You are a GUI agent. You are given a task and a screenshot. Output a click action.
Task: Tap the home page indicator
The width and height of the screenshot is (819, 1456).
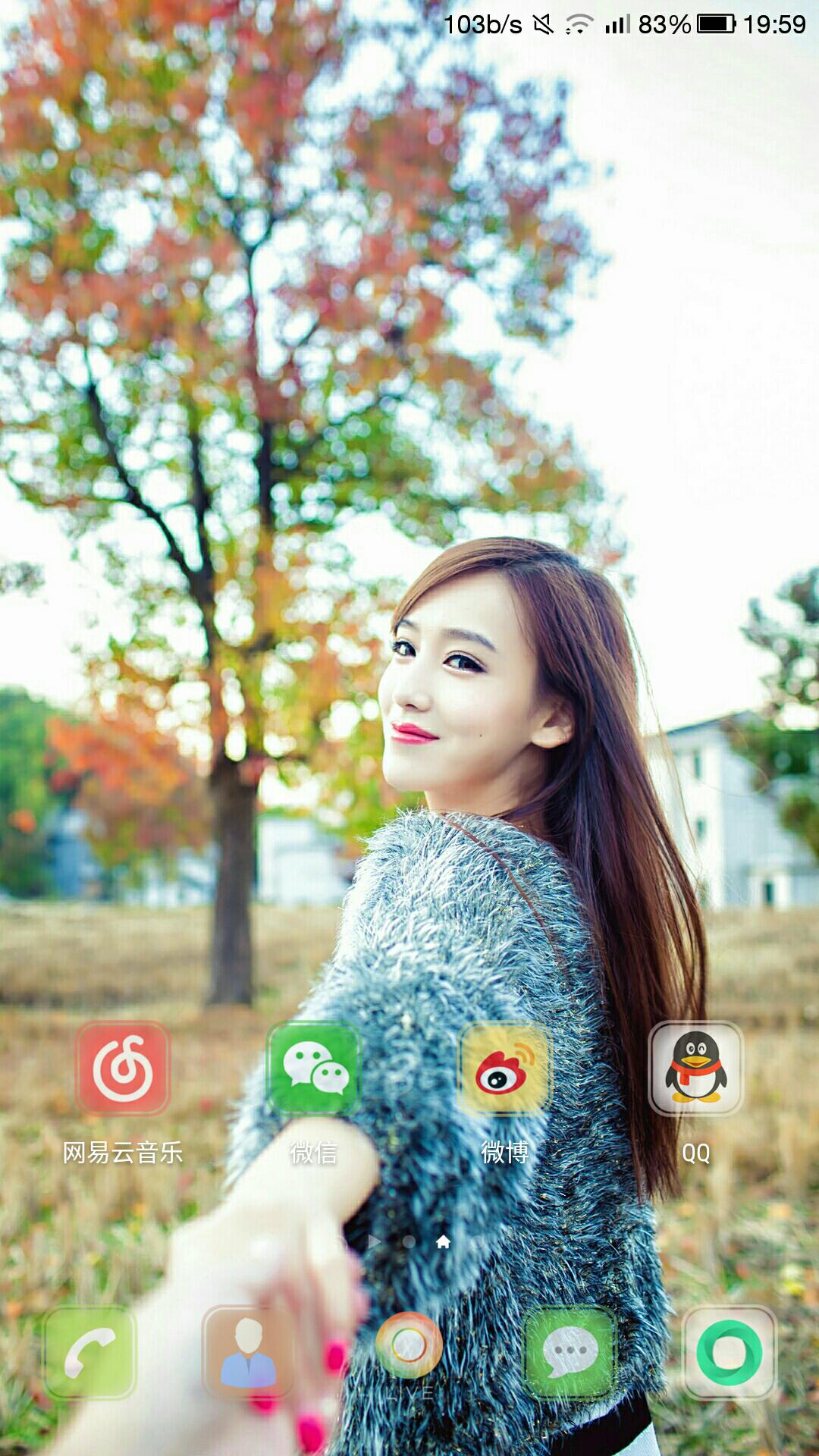point(444,1241)
